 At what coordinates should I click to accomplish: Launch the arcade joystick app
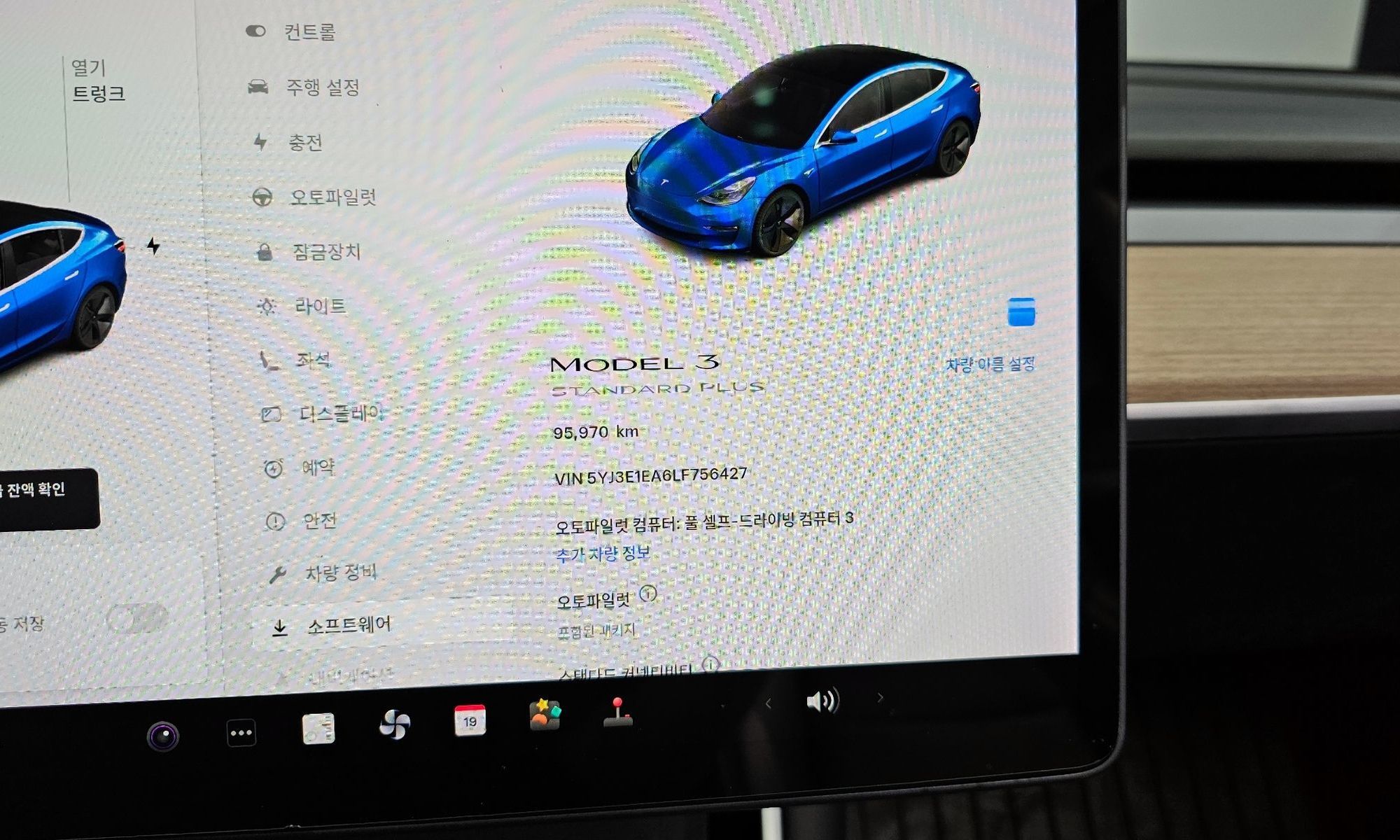[617, 713]
